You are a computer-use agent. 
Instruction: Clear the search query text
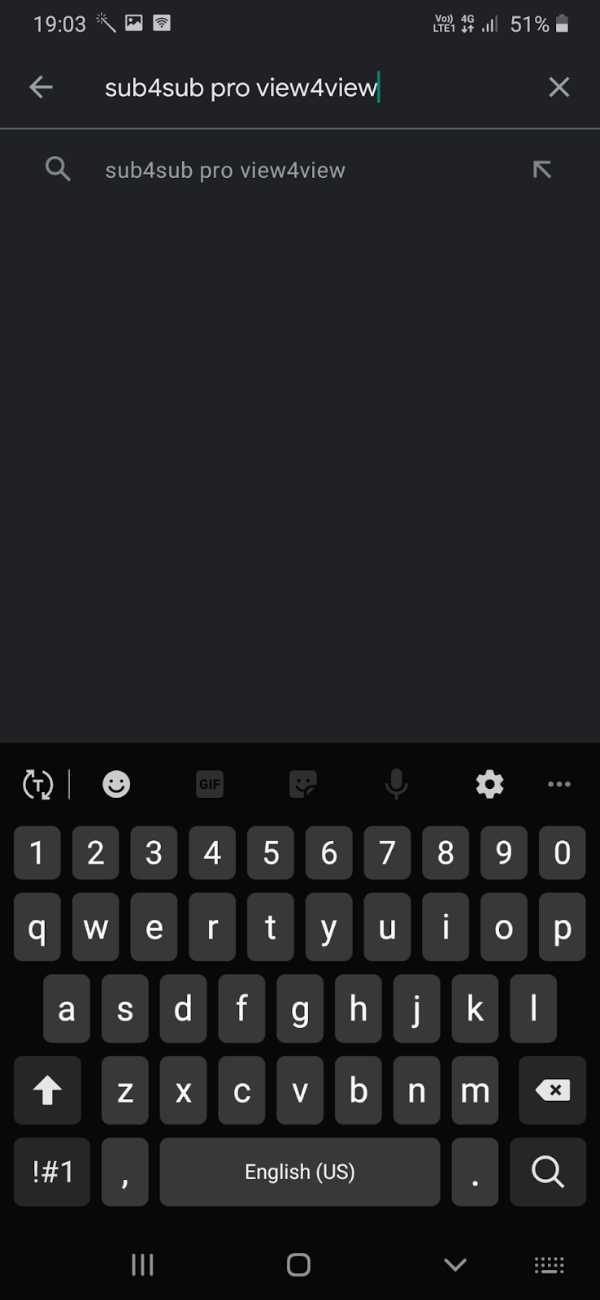(x=559, y=88)
